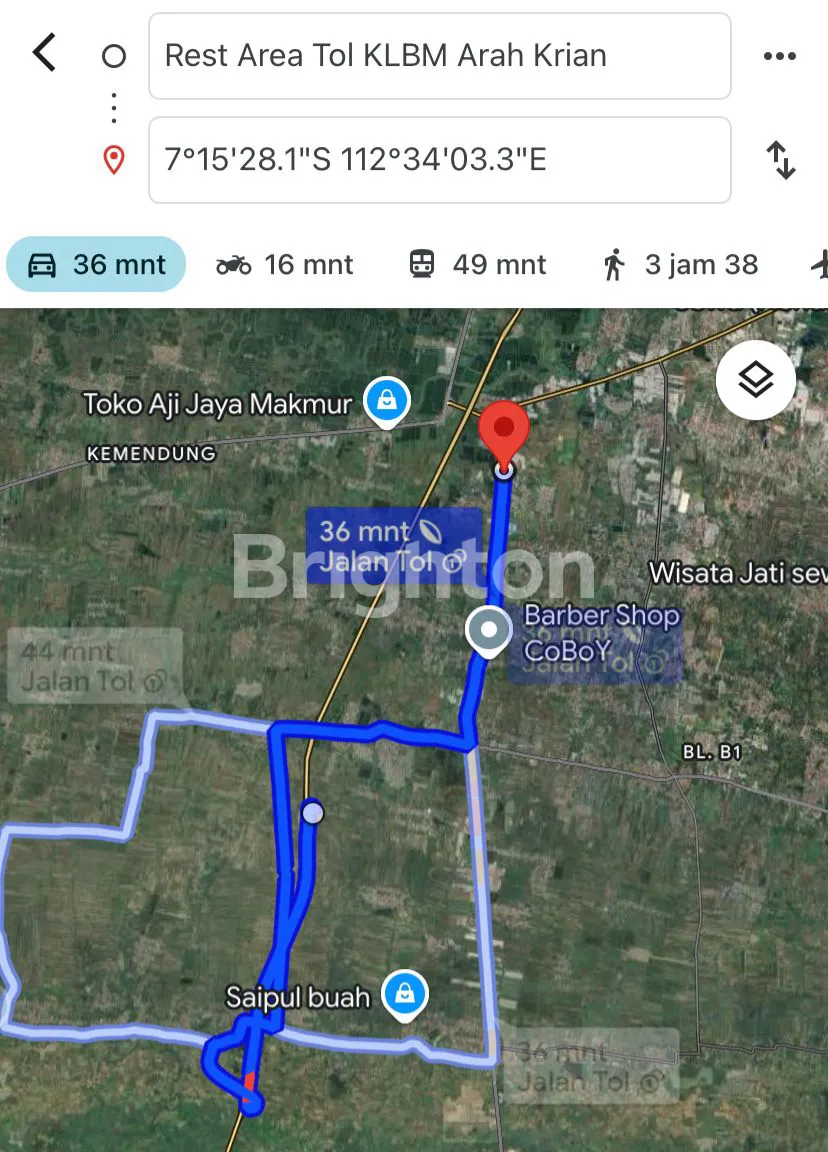Image resolution: width=828 pixels, height=1152 pixels.
Task: Edit the starting point Rest Area Tol KLBM
Action: pos(439,56)
